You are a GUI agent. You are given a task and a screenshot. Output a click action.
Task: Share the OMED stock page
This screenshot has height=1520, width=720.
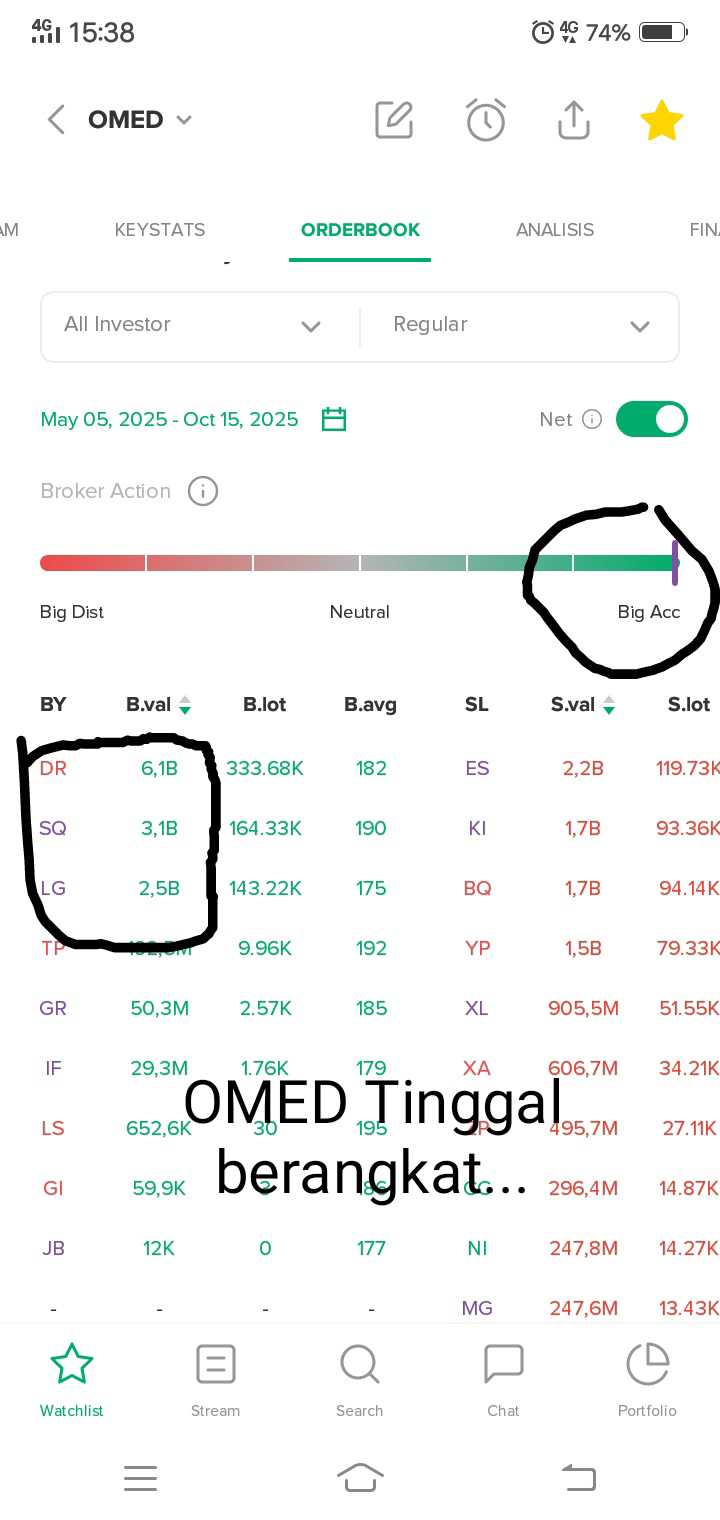[573, 120]
